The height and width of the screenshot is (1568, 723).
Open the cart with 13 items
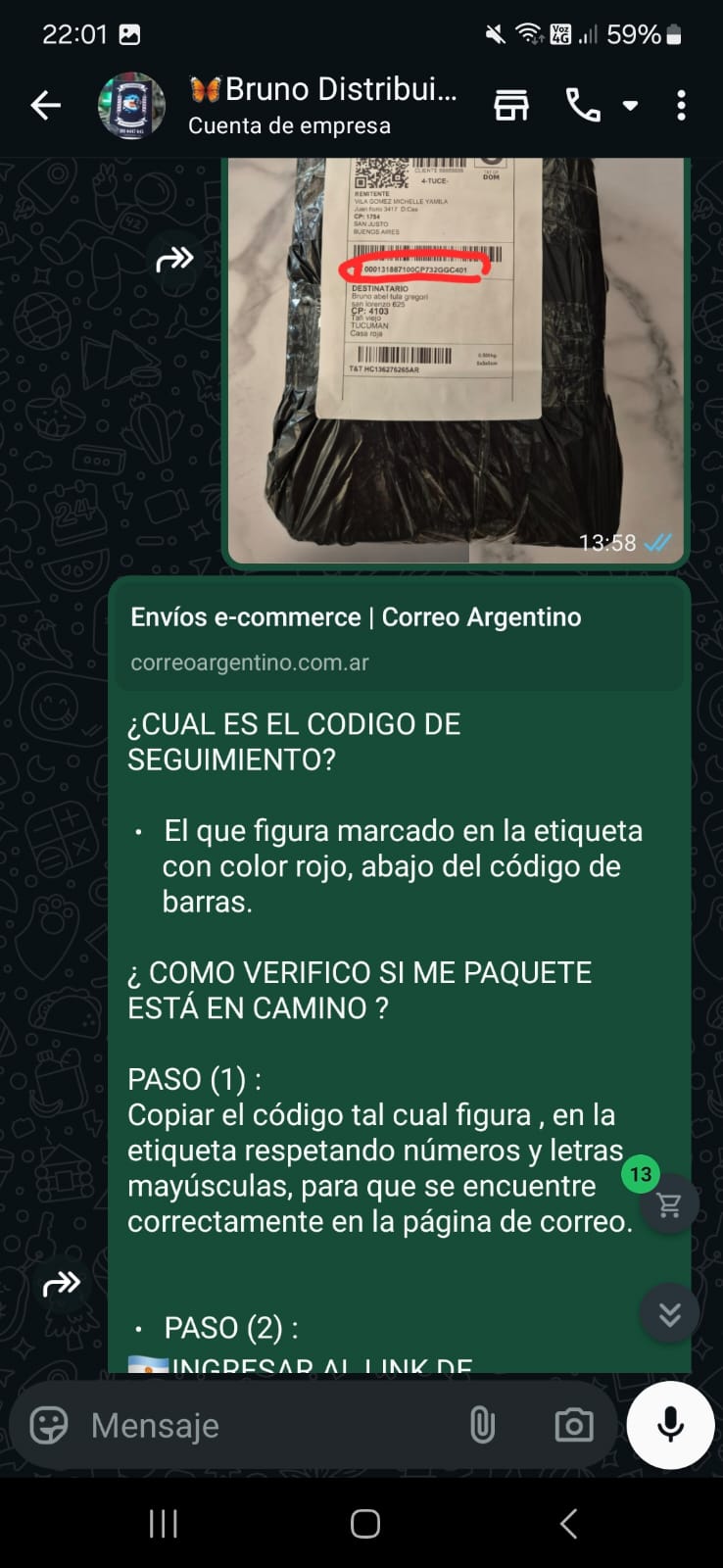click(x=669, y=1204)
